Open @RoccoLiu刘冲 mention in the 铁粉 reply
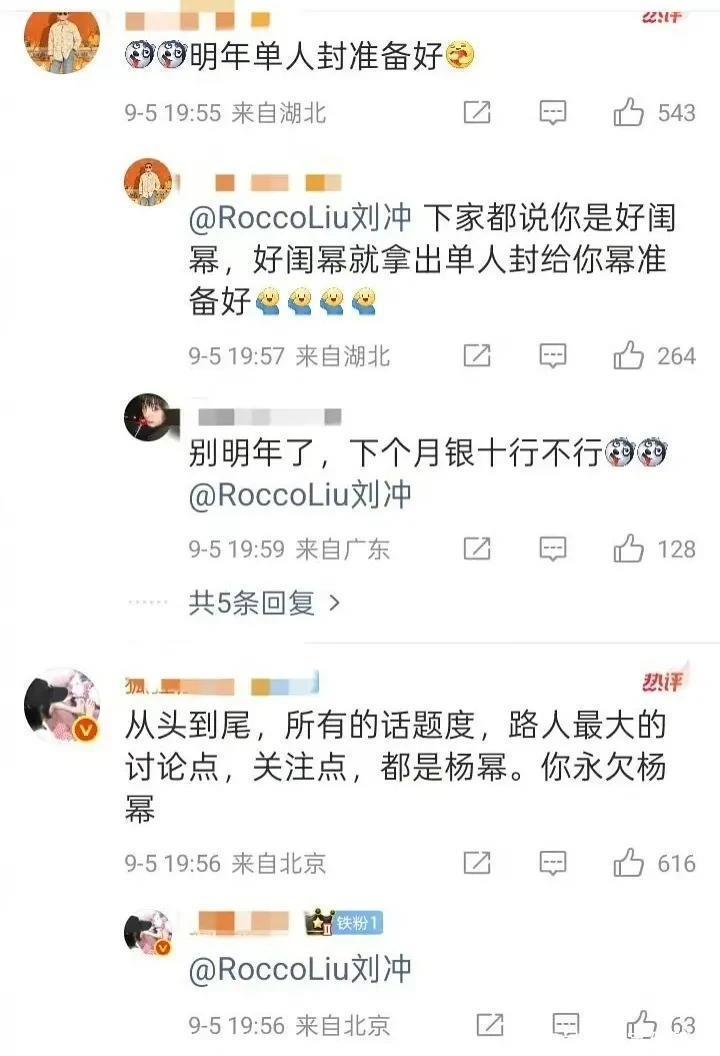Screen dimensions: 720x1056 point(300,969)
